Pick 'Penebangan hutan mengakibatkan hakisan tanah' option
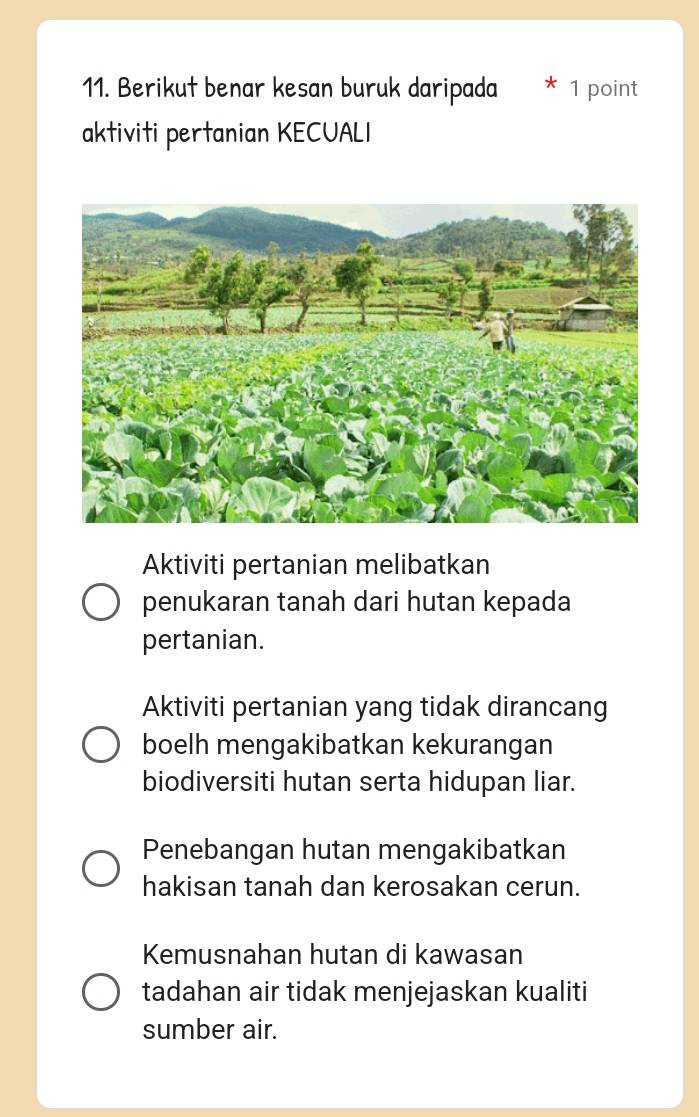Viewport: 699px width, 1117px height. pos(100,869)
